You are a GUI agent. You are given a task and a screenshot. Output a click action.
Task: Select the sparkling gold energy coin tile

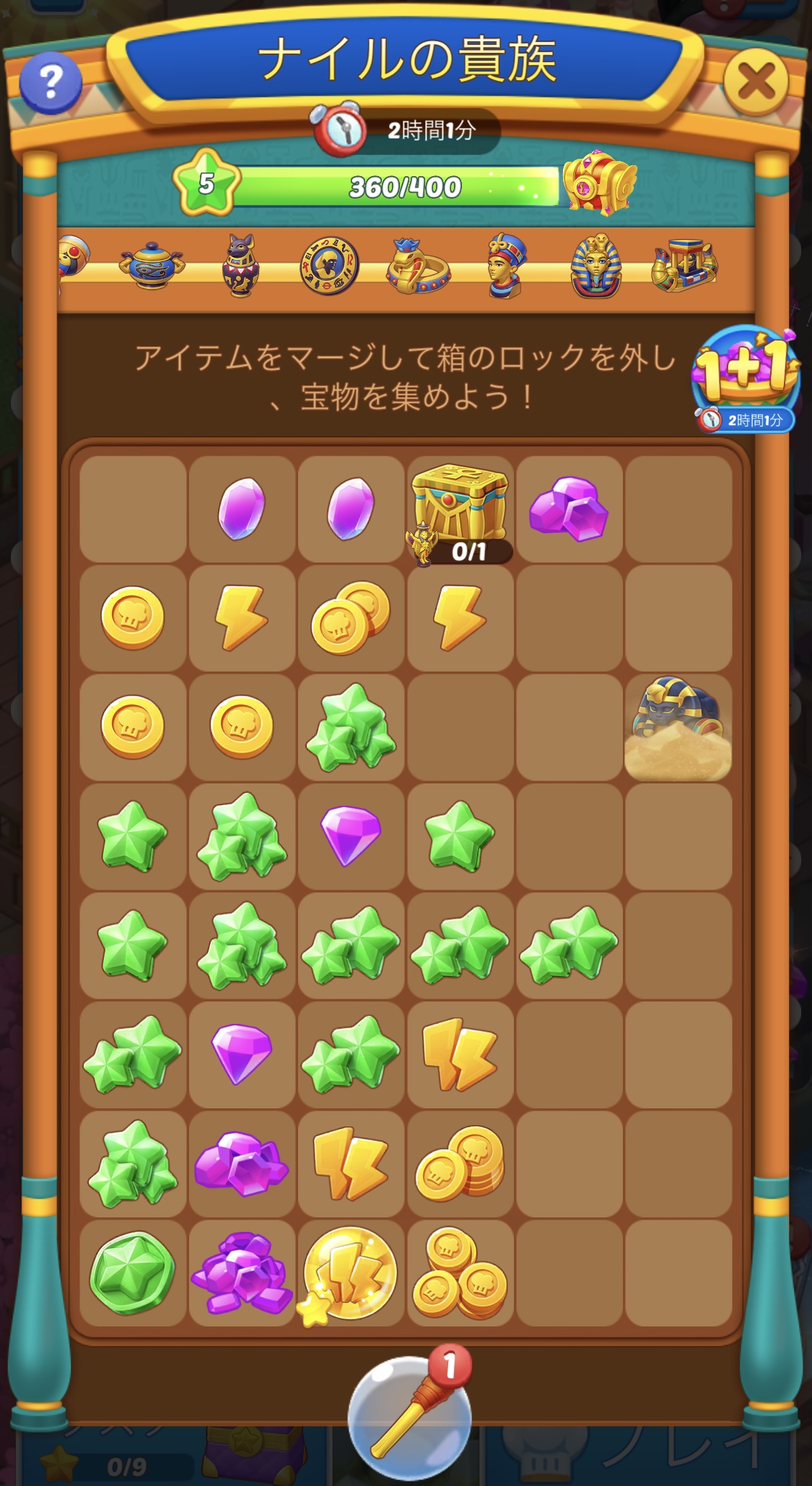(x=349, y=1274)
